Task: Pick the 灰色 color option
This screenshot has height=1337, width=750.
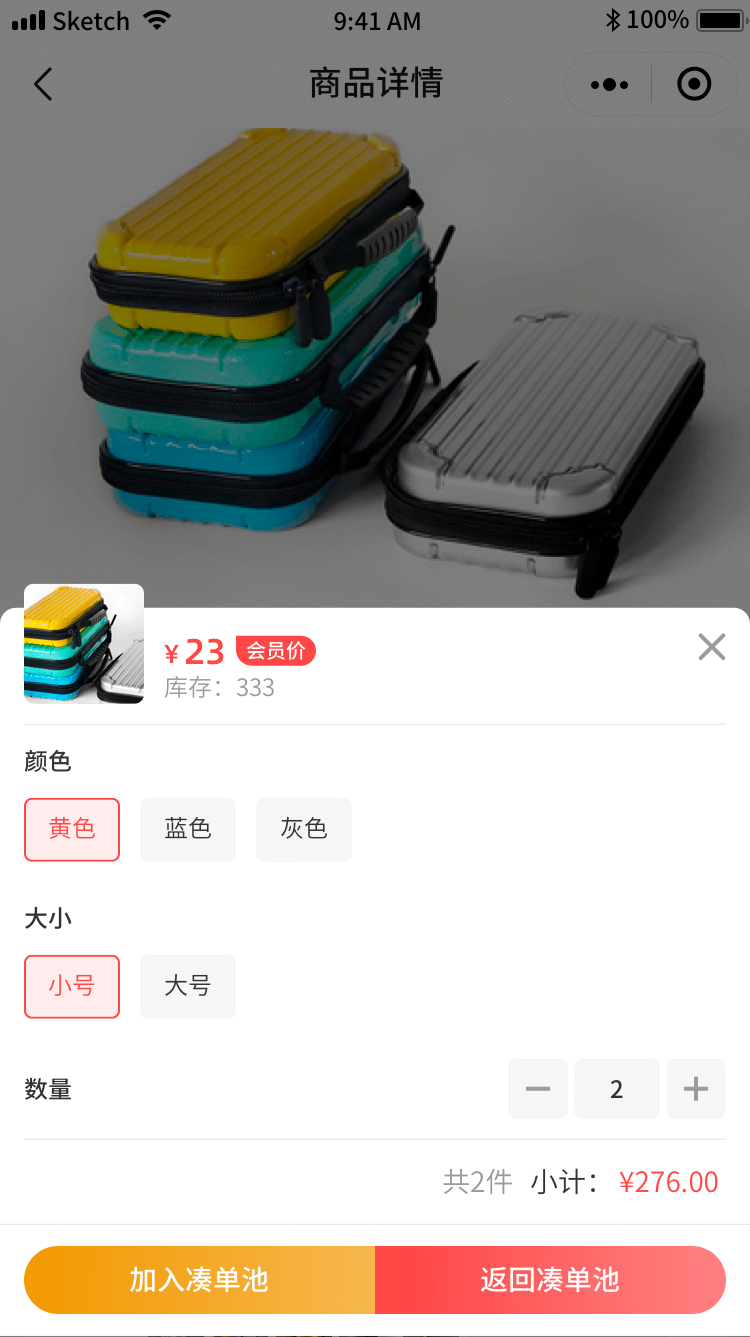Action: pos(304,829)
